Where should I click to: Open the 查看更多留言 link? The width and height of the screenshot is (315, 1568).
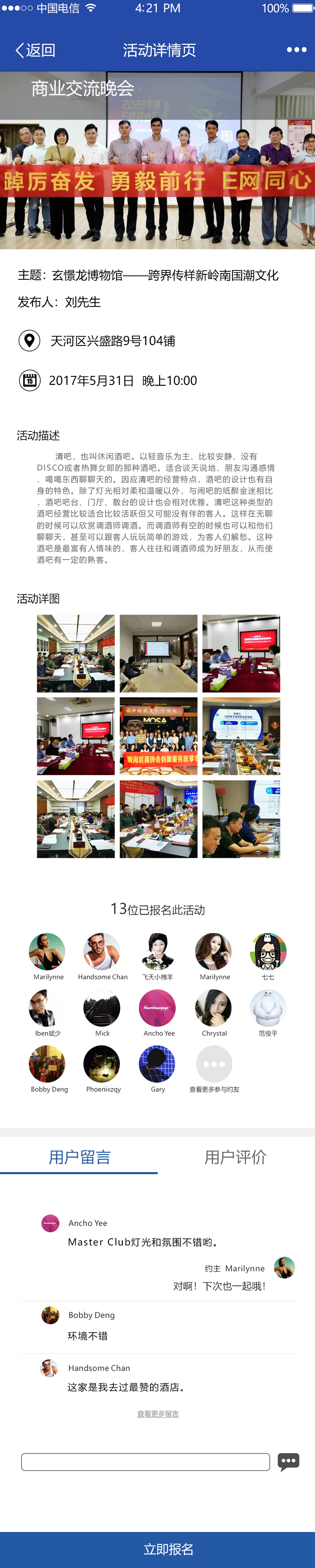[x=157, y=1413]
